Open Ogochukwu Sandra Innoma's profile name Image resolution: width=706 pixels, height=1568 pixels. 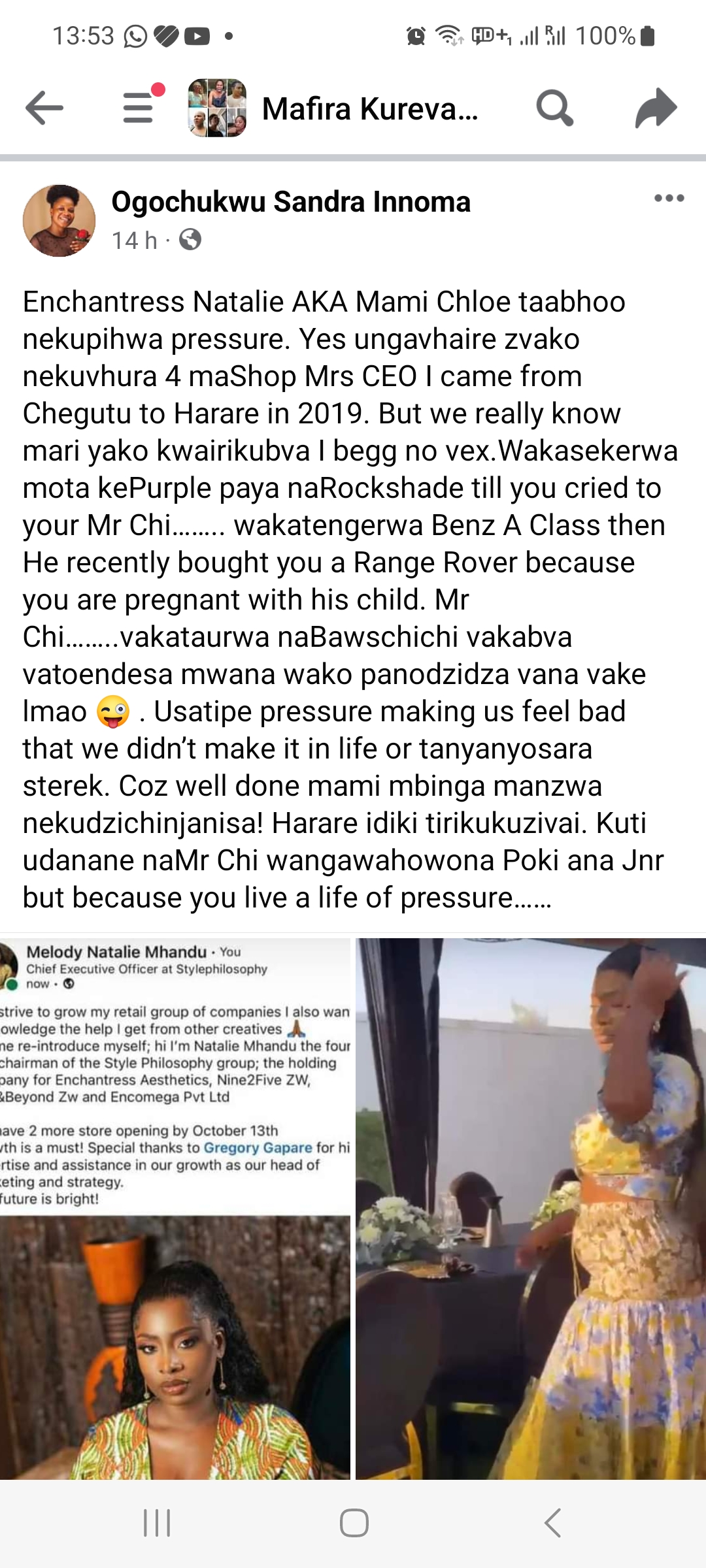(x=291, y=202)
